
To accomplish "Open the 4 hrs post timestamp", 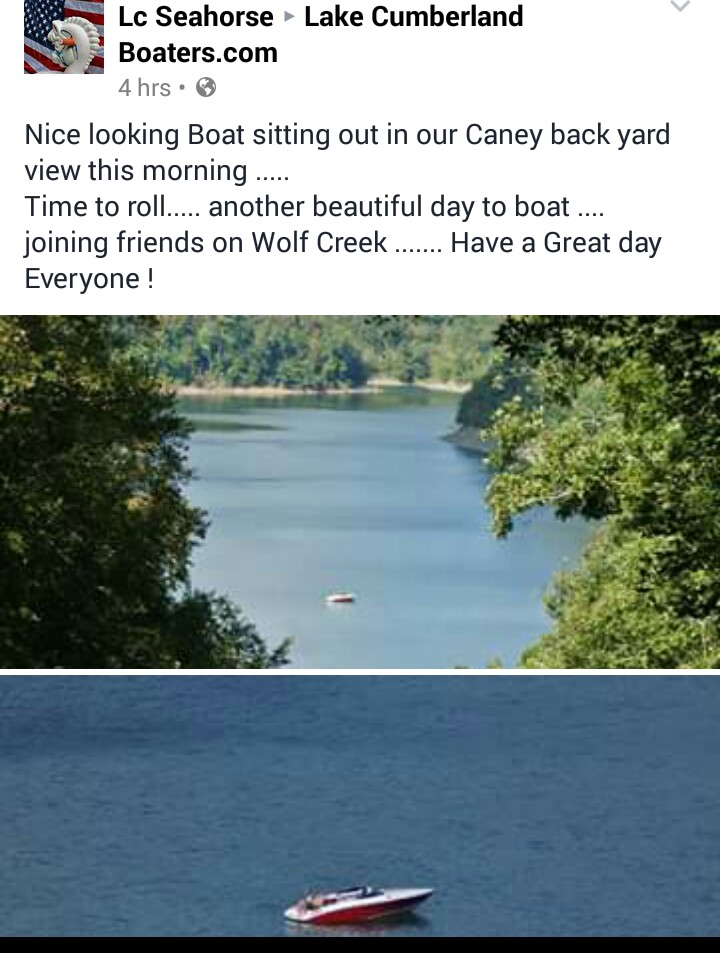I will click(144, 88).
